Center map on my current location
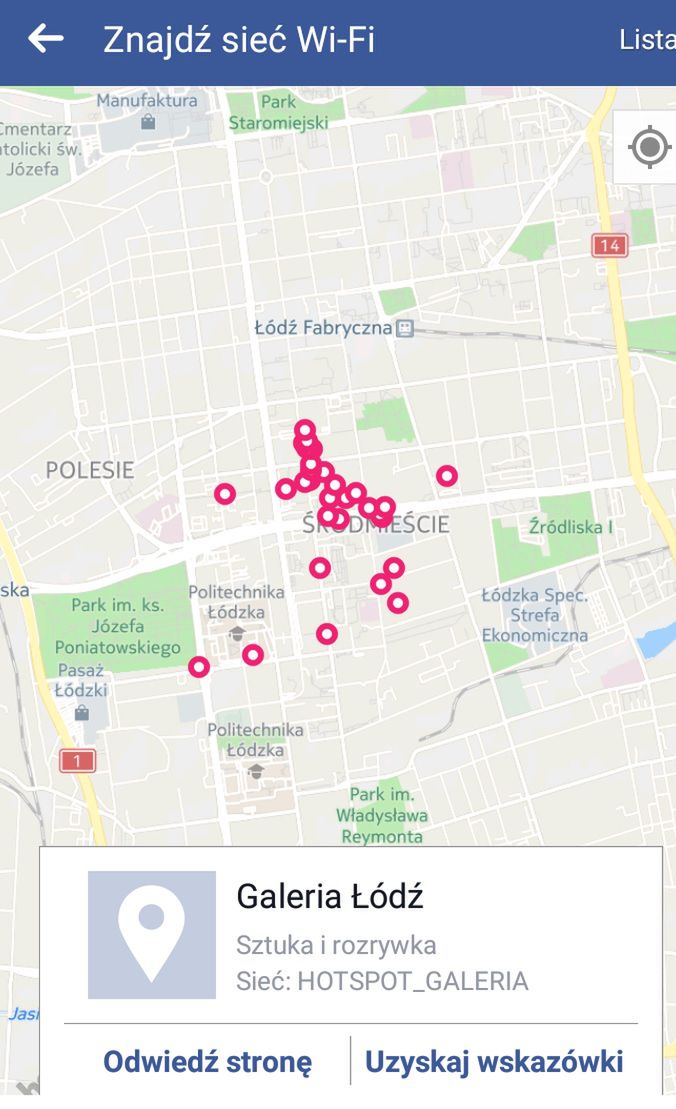The width and height of the screenshot is (676, 1109). pos(649,148)
